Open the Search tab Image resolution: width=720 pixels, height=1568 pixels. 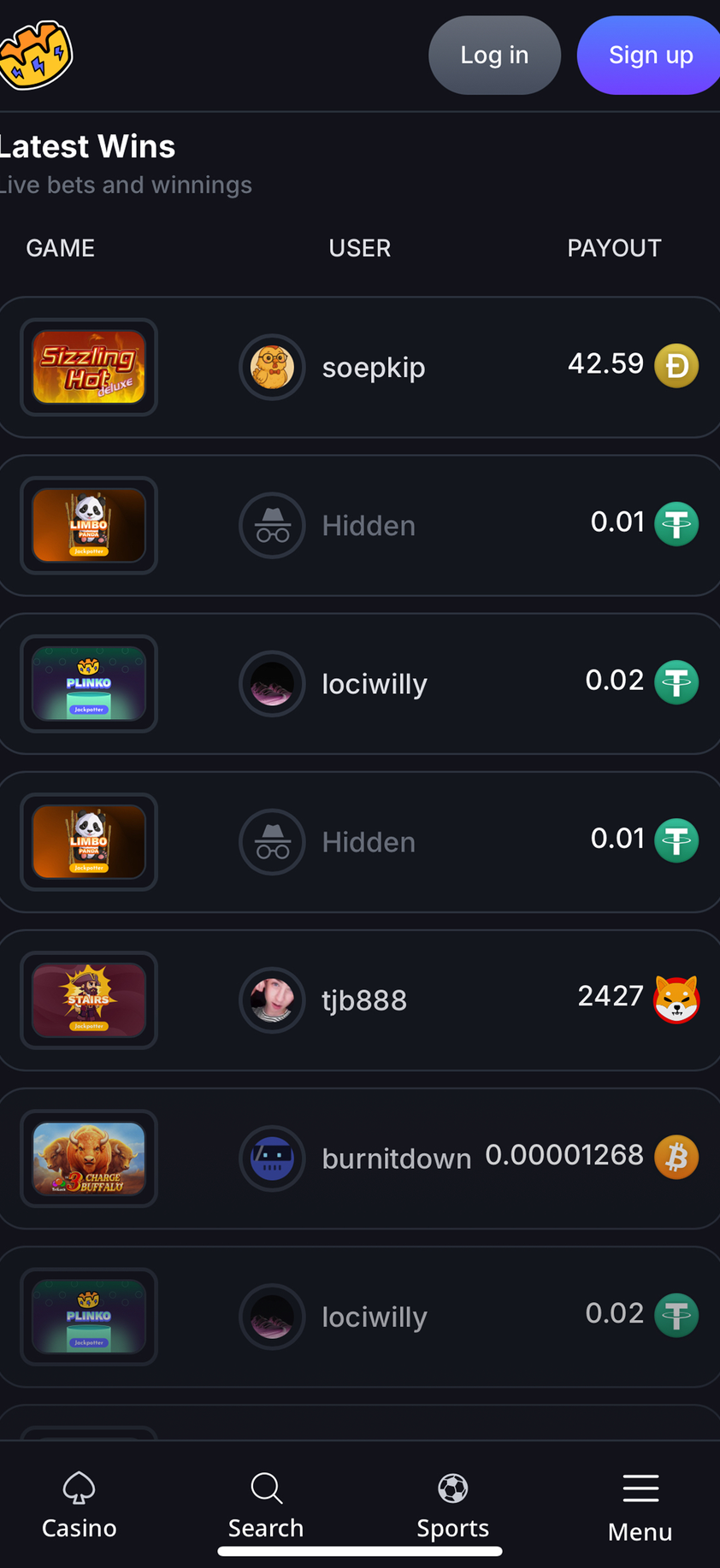point(266,1506)
